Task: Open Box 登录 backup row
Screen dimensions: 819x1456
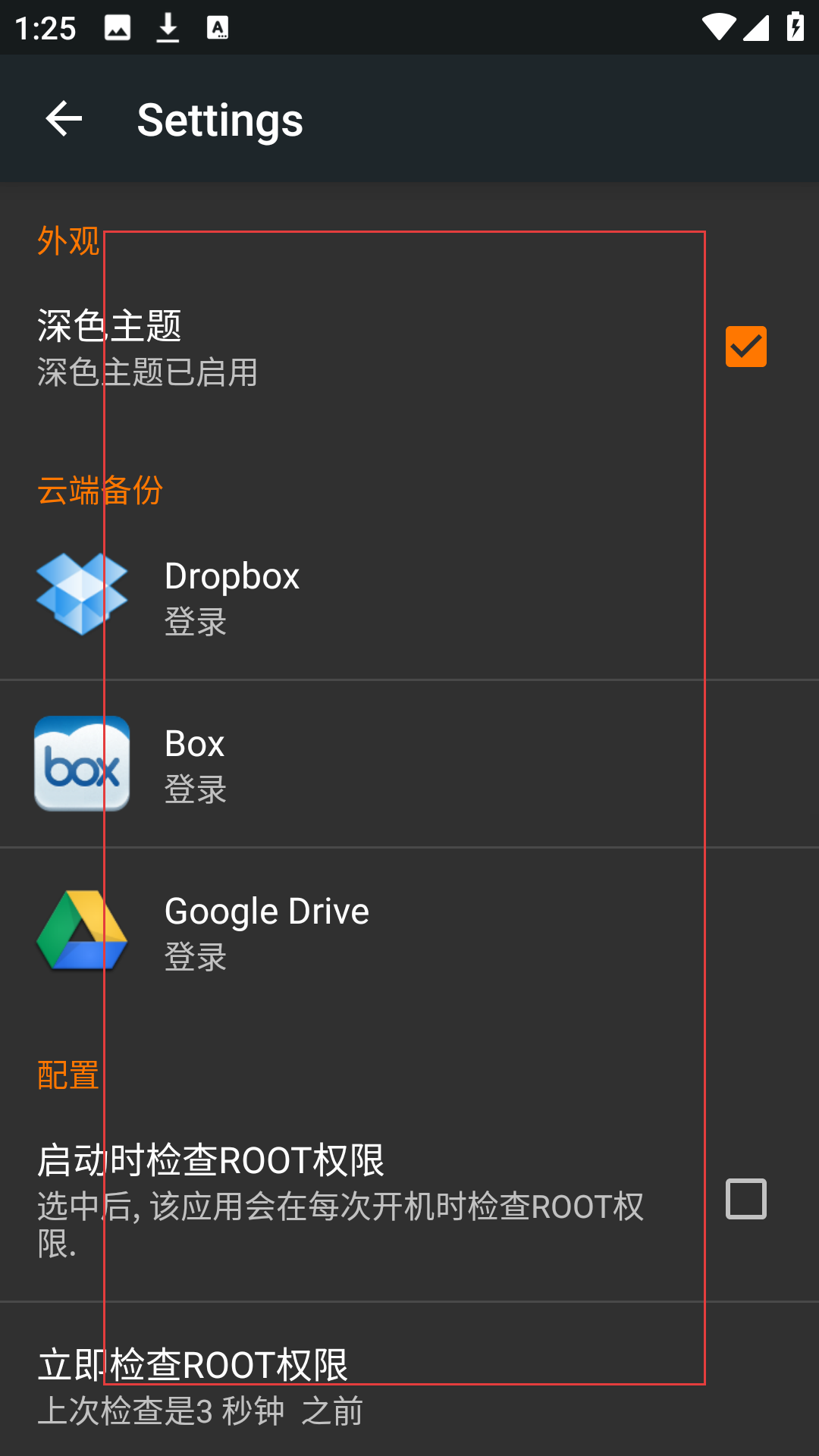Action: (x=409, y=764)
